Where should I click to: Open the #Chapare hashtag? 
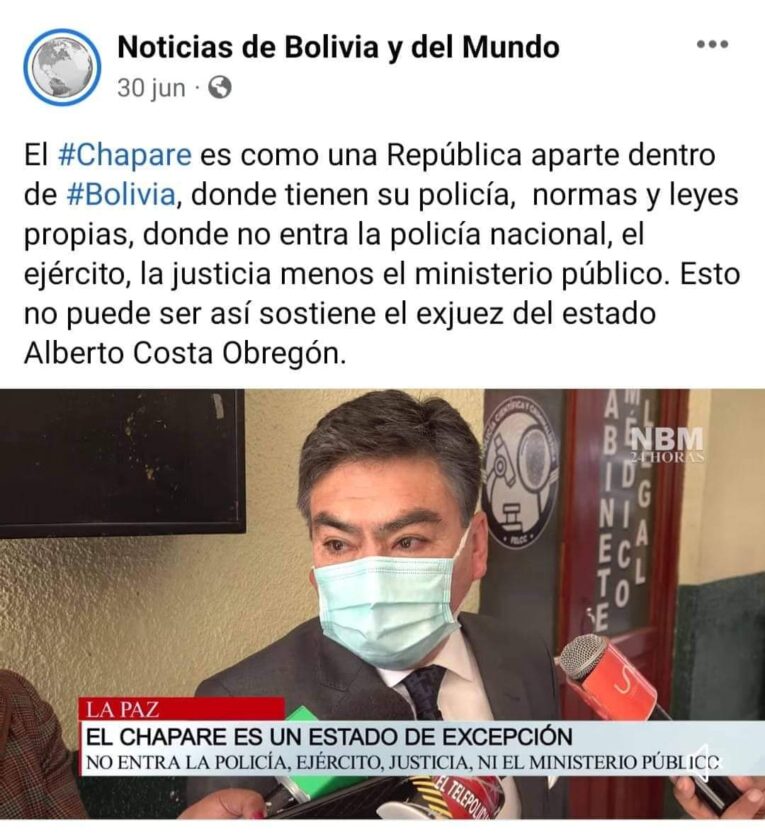[125, 156]
